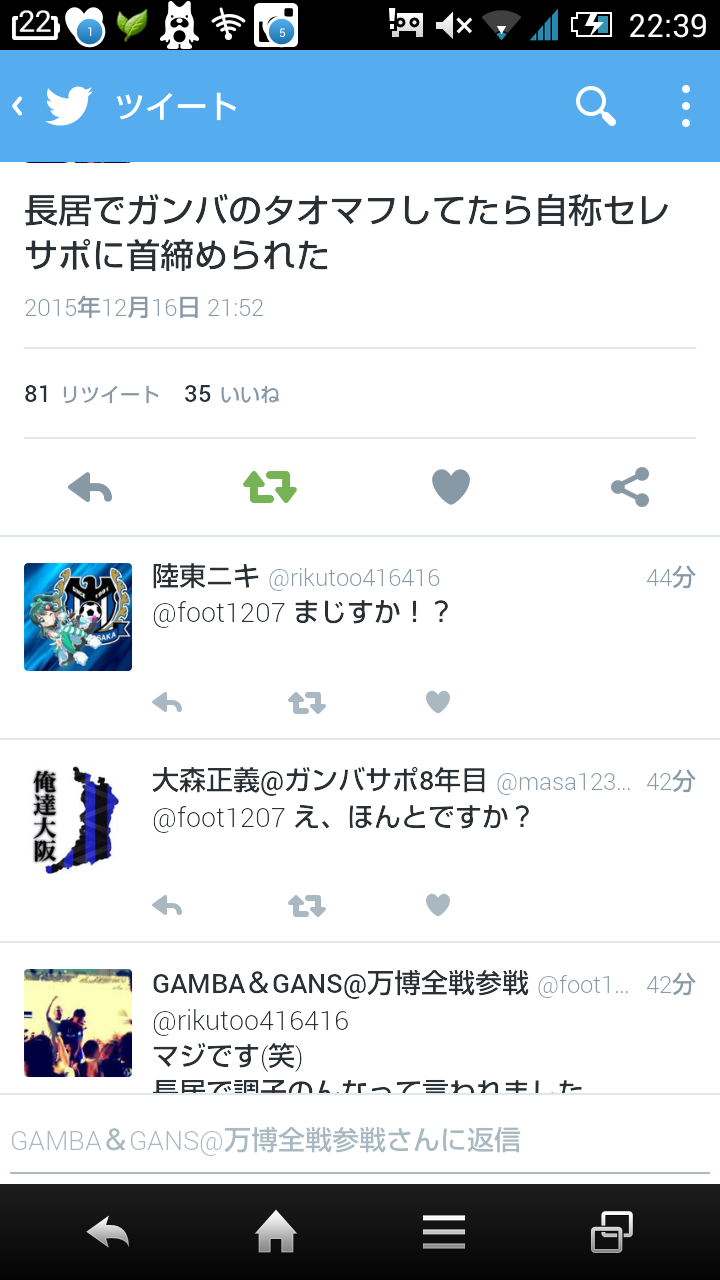This screenshot has width=720, height=1280.
Task: View the 35 いいね list
Action: pos(232,395)
